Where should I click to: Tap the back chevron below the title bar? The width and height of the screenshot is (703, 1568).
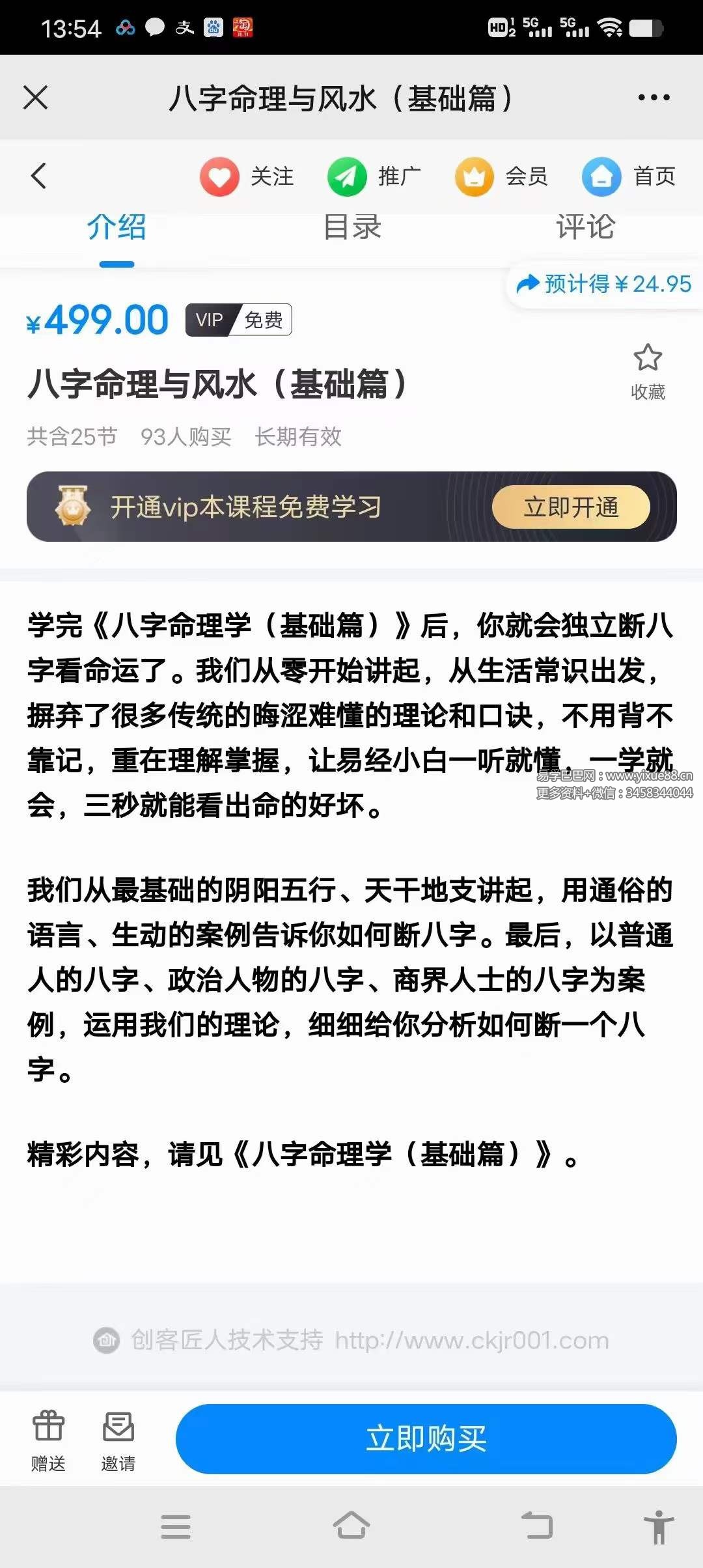tap(37, 176)
